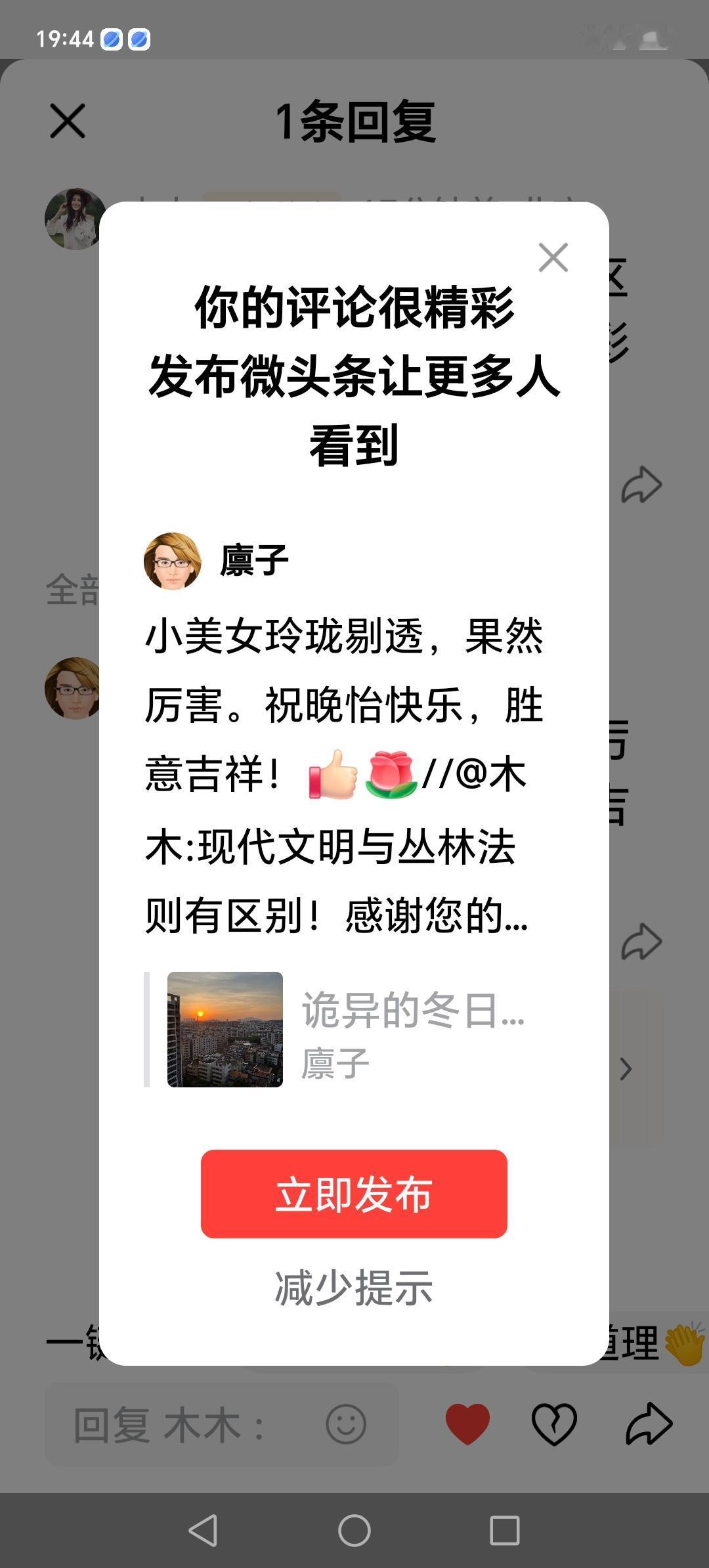Dismiss the popup with its X icon

(553, 257)
